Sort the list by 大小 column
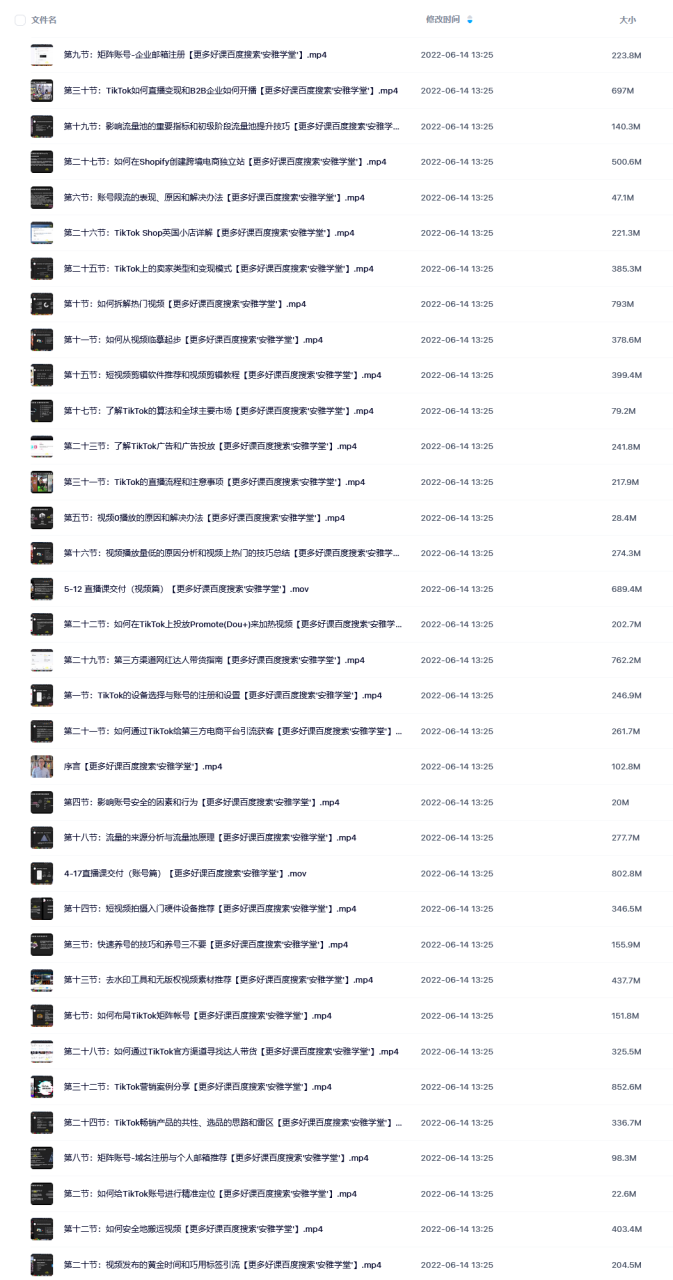 point(627,19)
